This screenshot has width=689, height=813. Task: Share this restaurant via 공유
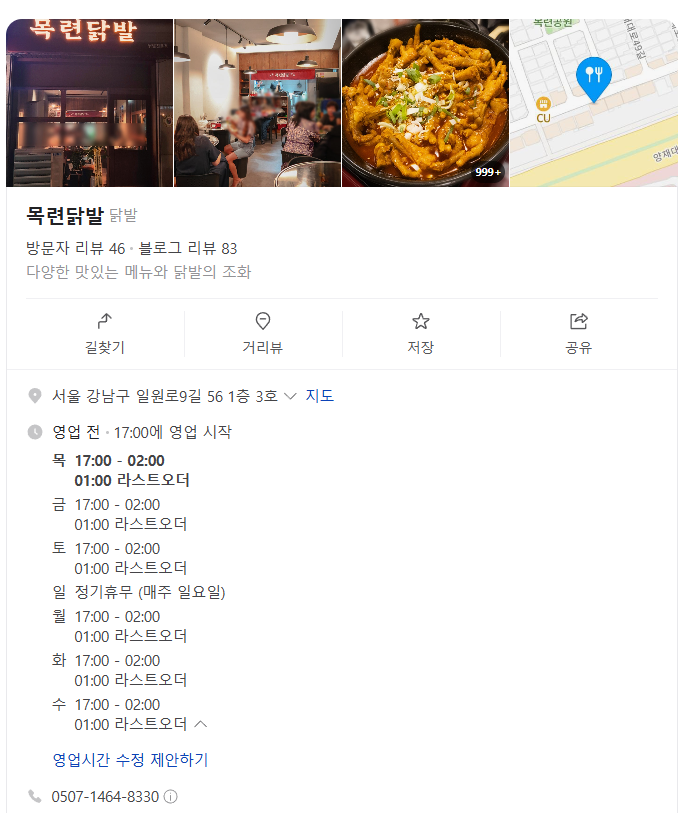click(579, 334)
